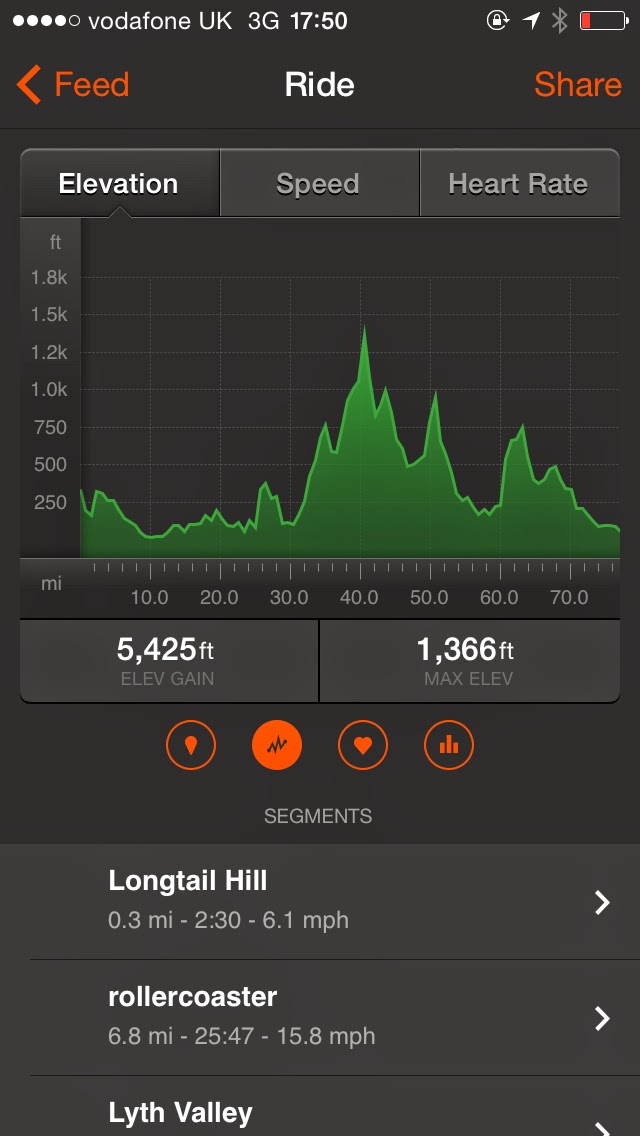
Task: Open the map pin view
Action: click(x=191, y=745)
